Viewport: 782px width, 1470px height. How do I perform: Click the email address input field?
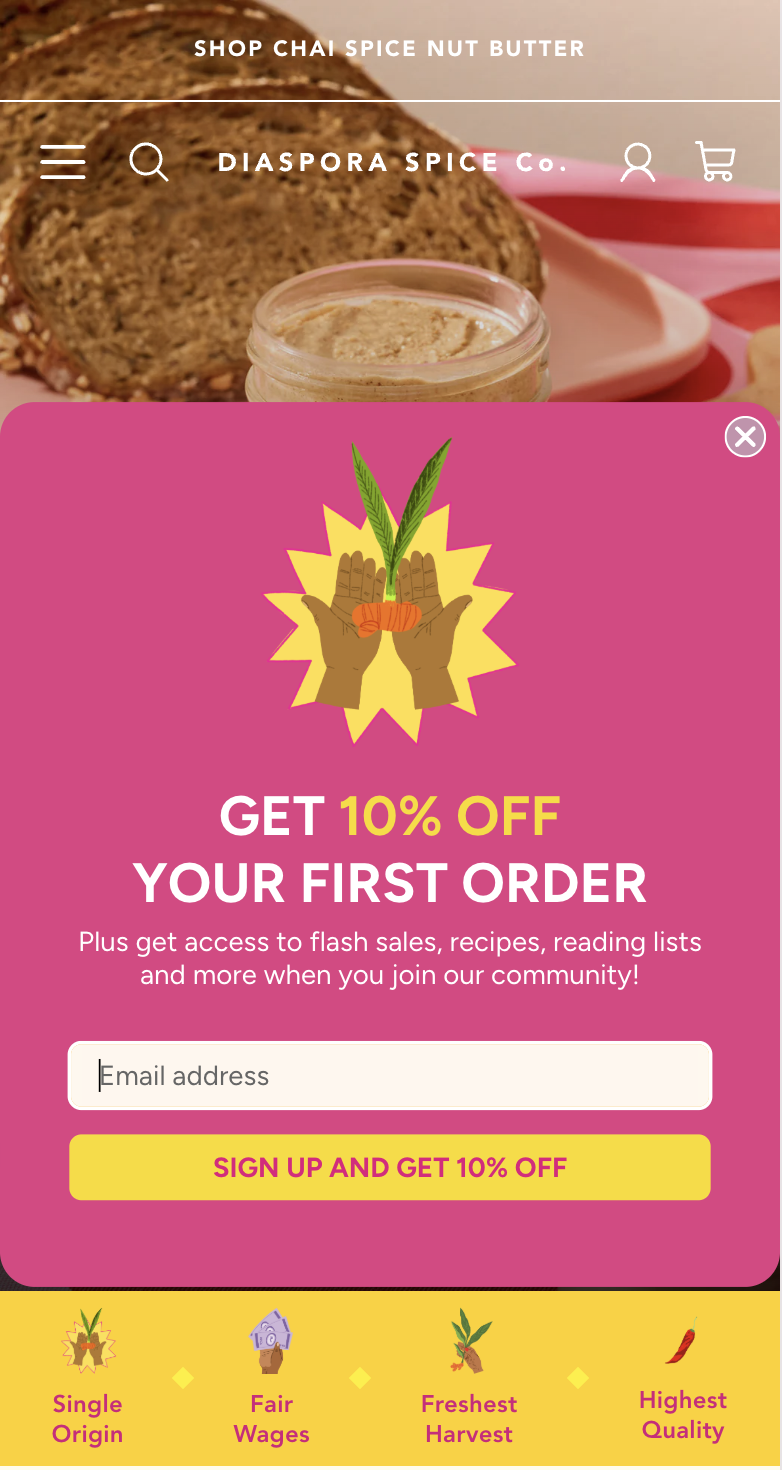tap(389, 1075)
